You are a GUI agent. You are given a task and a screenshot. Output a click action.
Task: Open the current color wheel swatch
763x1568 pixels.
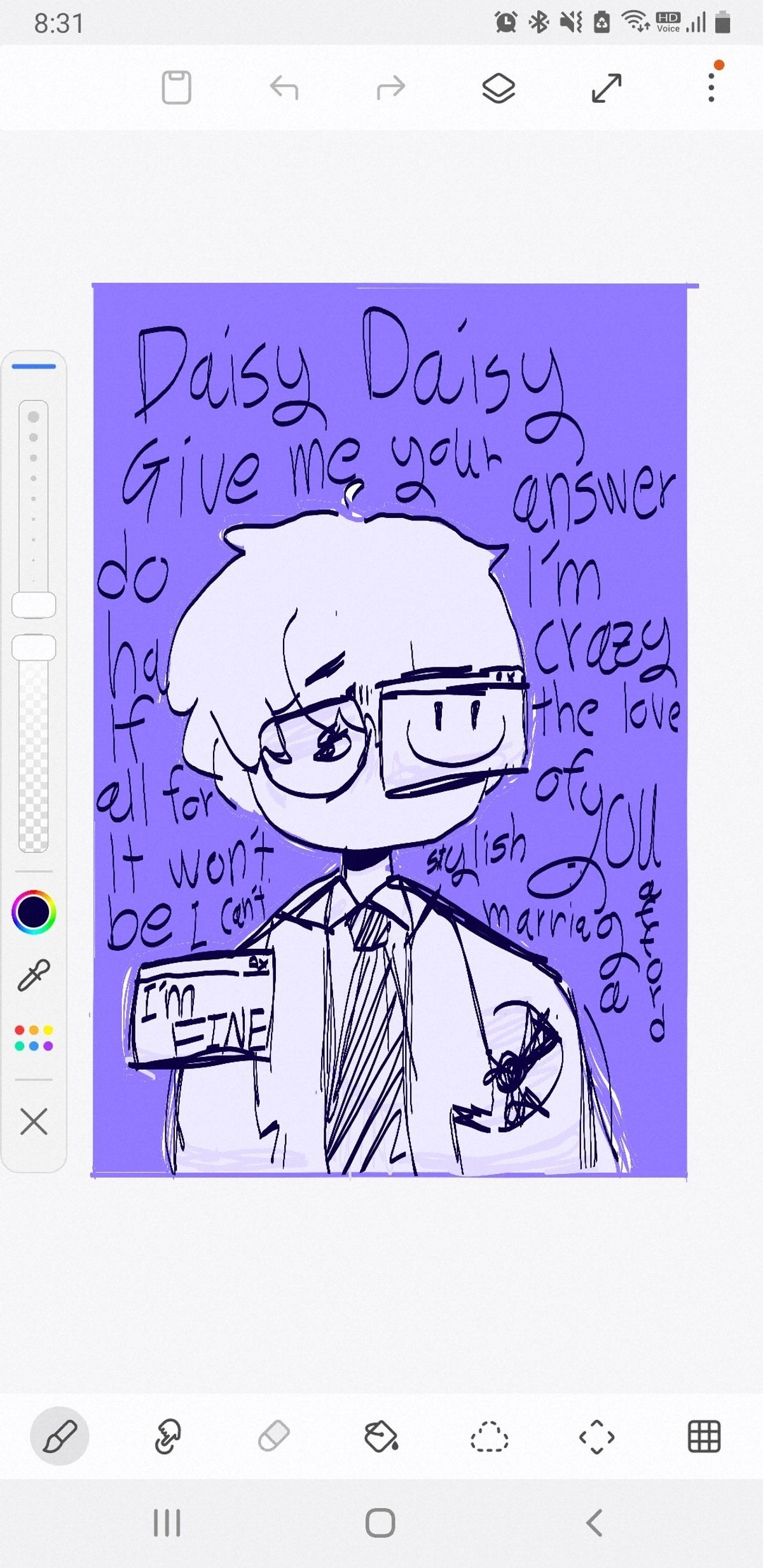pos(34,912)
